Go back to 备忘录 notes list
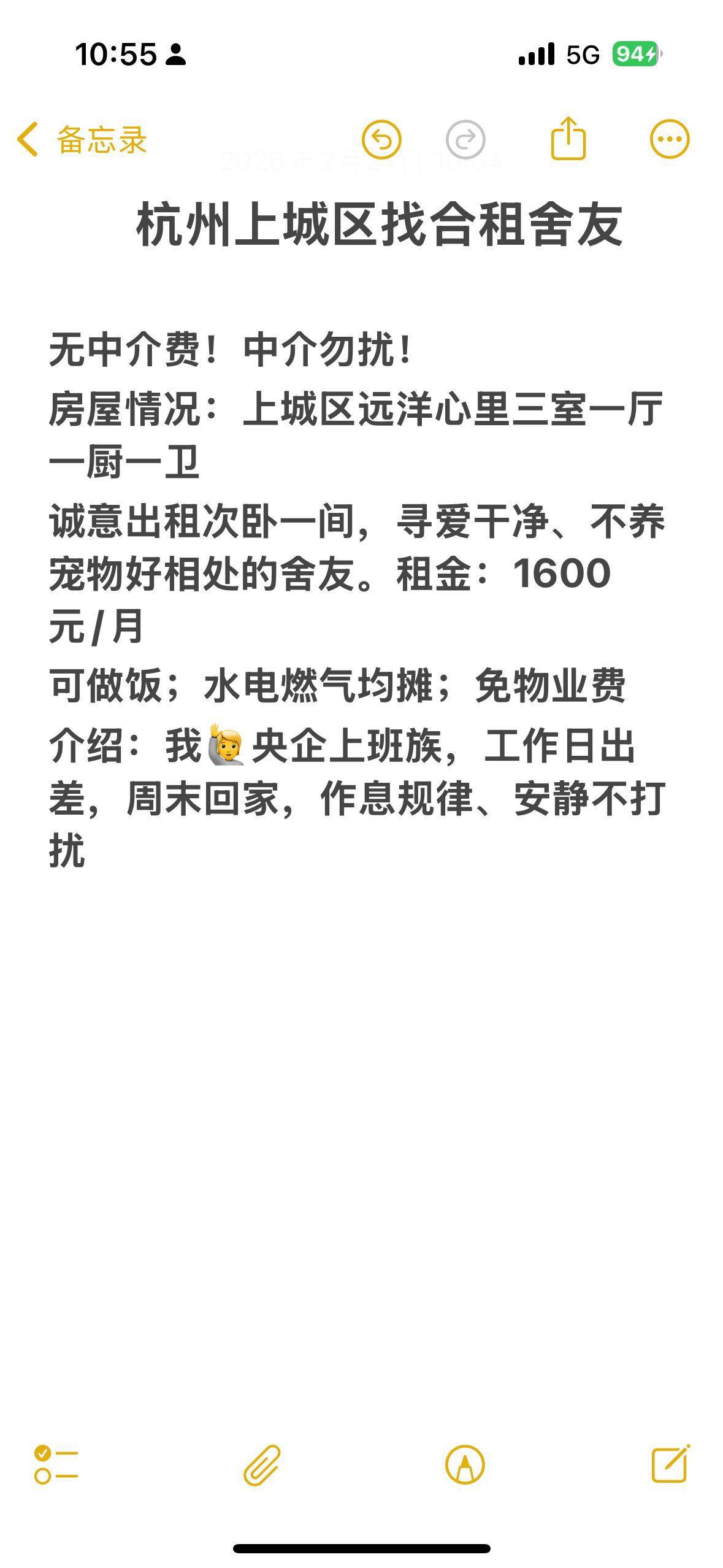 tap(82, 140)
